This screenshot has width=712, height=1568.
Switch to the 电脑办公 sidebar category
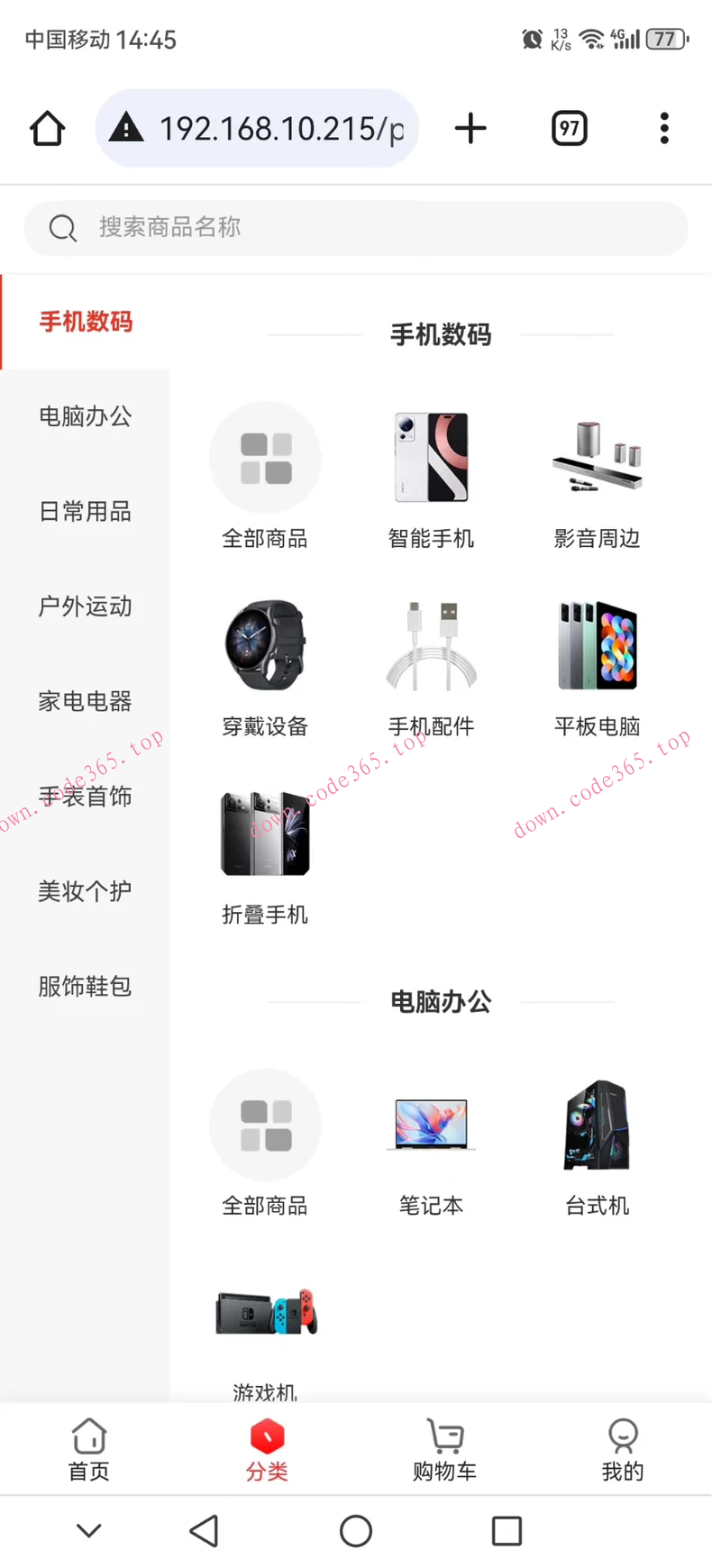[x=85, y=416]
